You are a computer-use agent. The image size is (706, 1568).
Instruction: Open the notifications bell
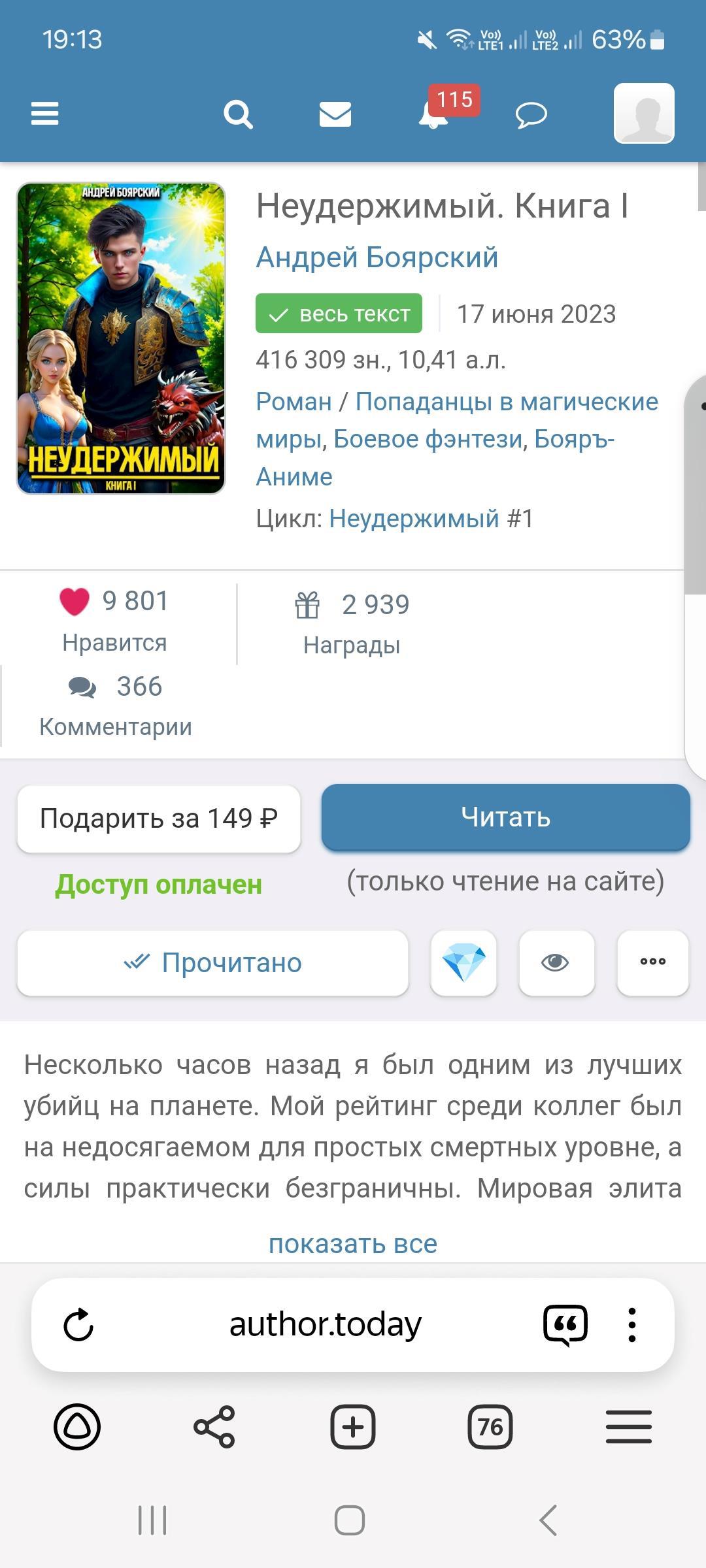[x=433, y=116]
